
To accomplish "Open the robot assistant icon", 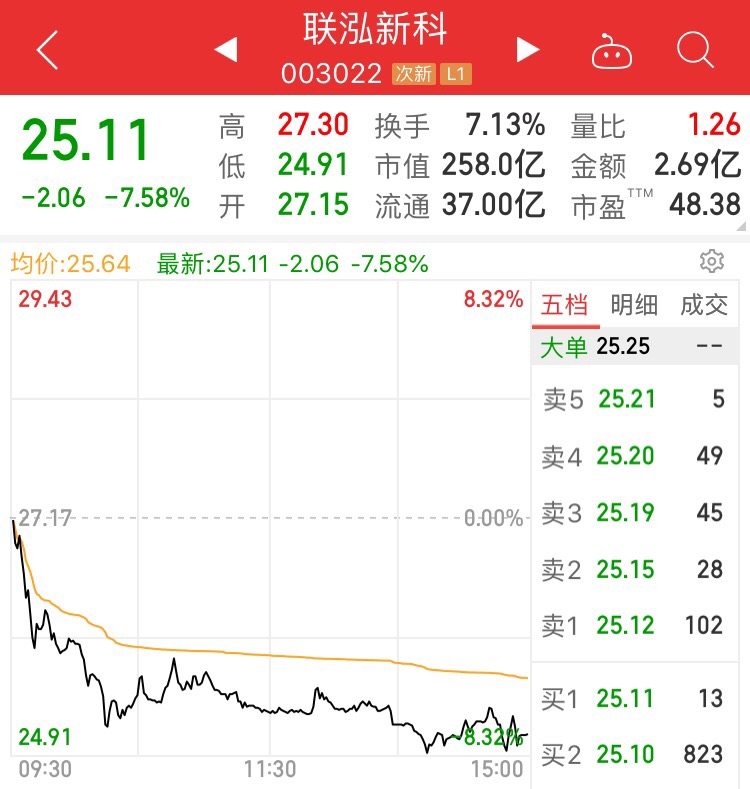I will pos(611,50).
